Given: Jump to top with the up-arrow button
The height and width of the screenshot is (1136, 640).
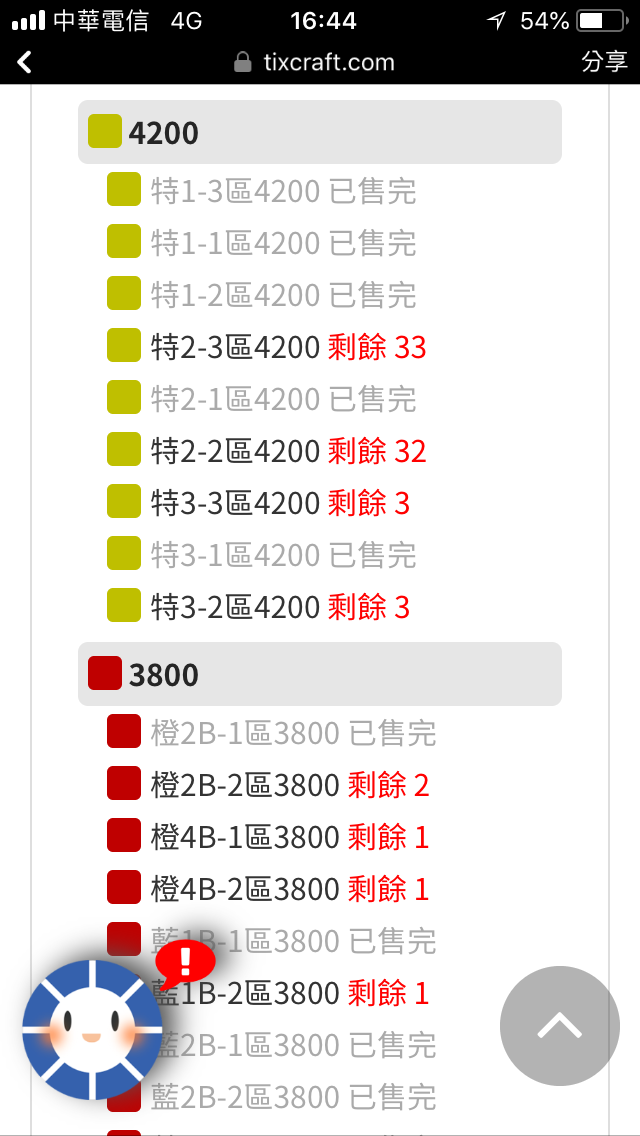Looking at the screenshot, I should pos(560,1026).
